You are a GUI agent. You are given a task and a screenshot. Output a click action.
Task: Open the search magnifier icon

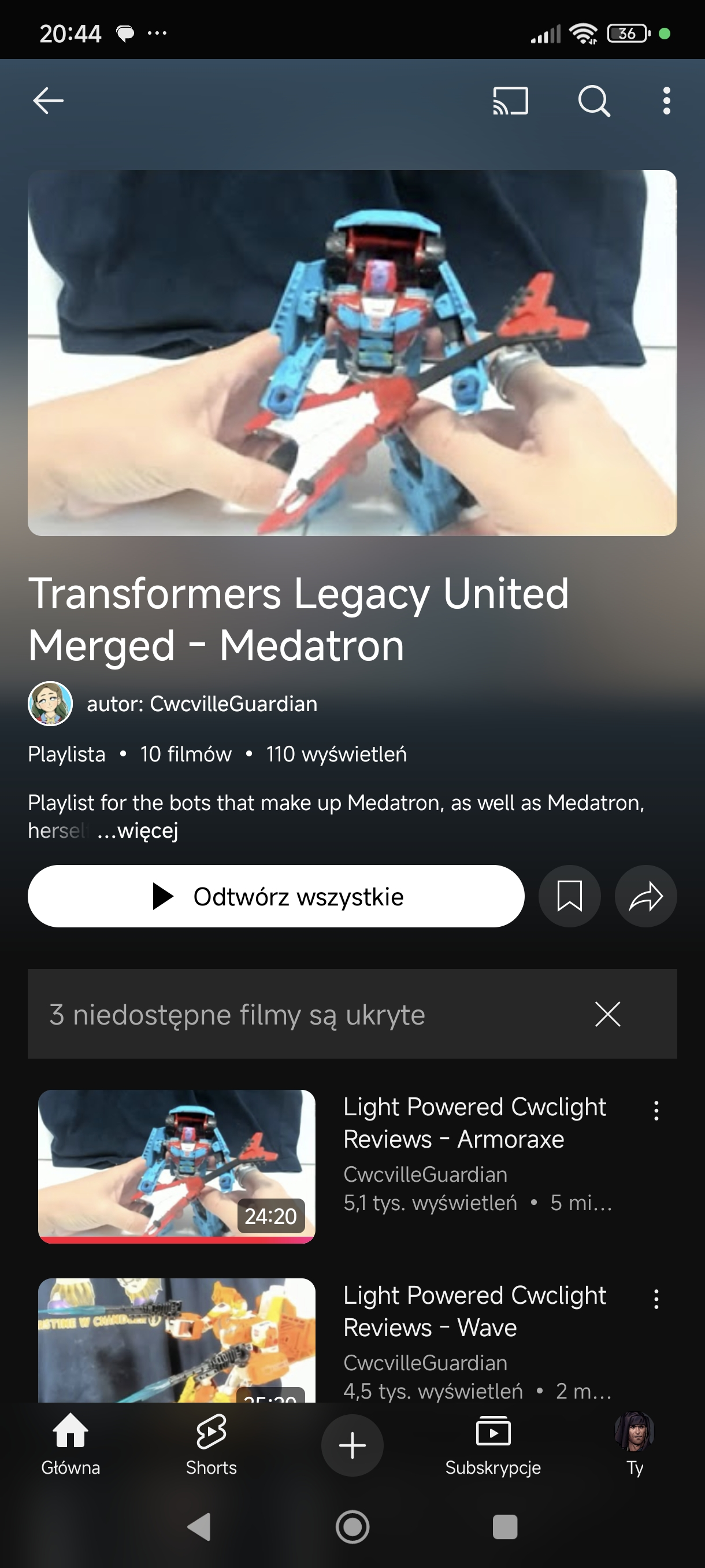593,101
